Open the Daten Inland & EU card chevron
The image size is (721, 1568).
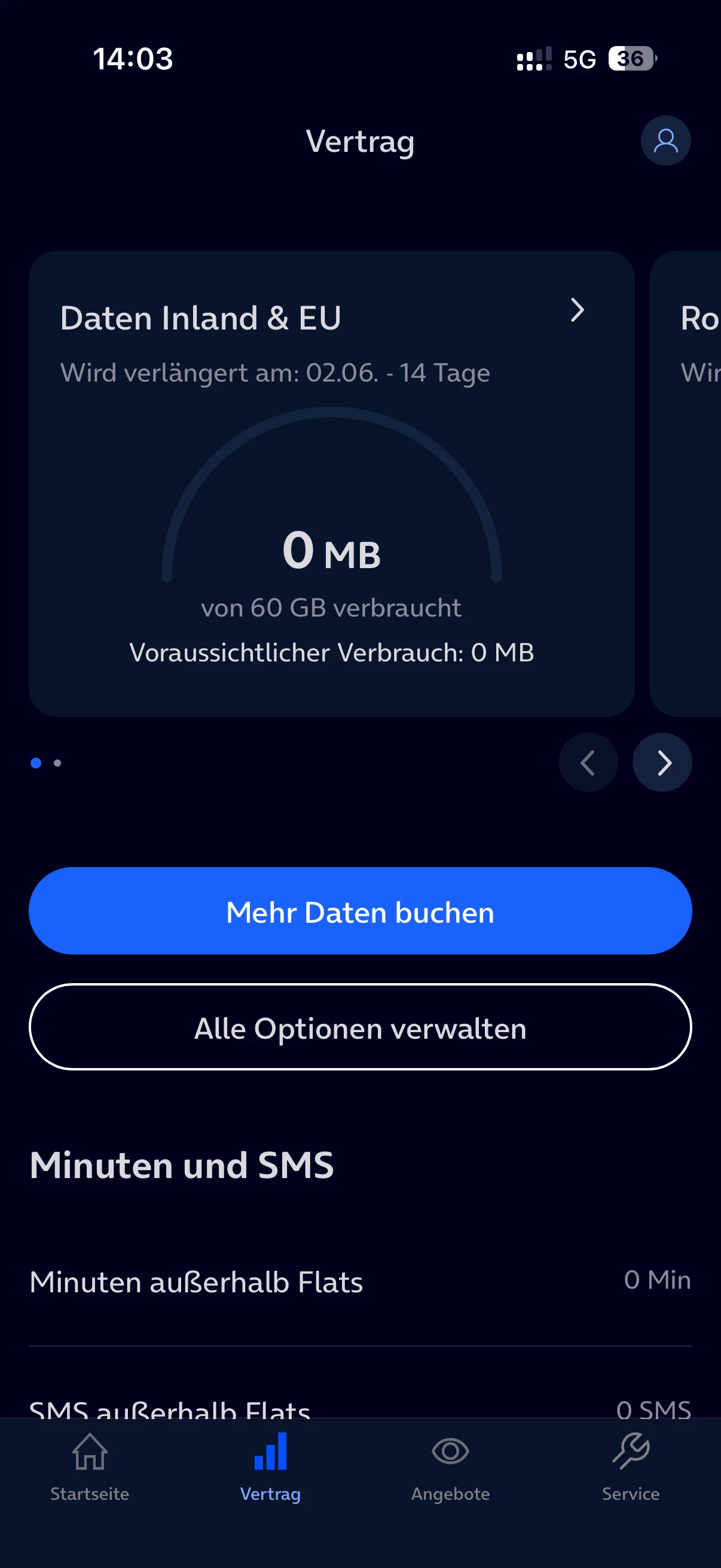577,310
